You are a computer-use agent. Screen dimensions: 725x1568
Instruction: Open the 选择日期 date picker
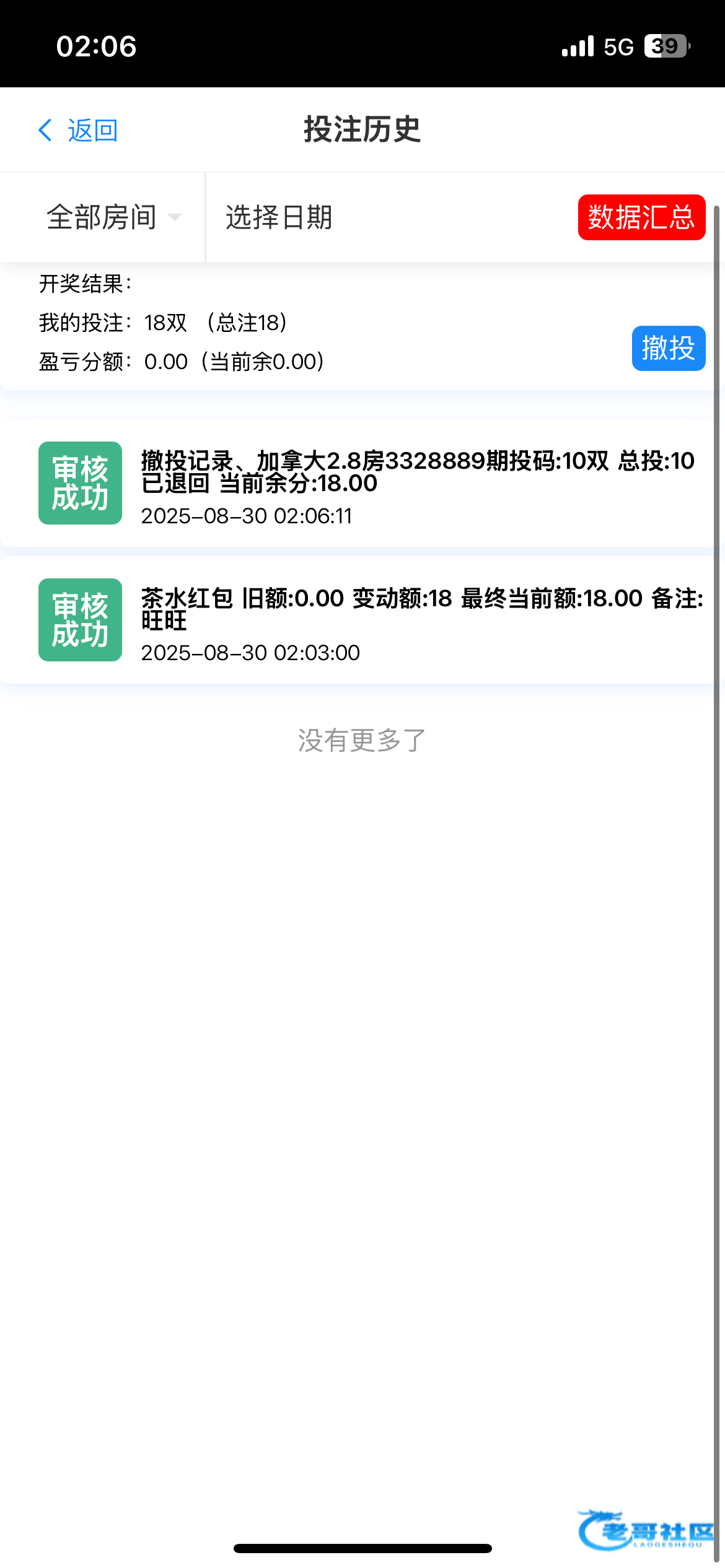279,217
